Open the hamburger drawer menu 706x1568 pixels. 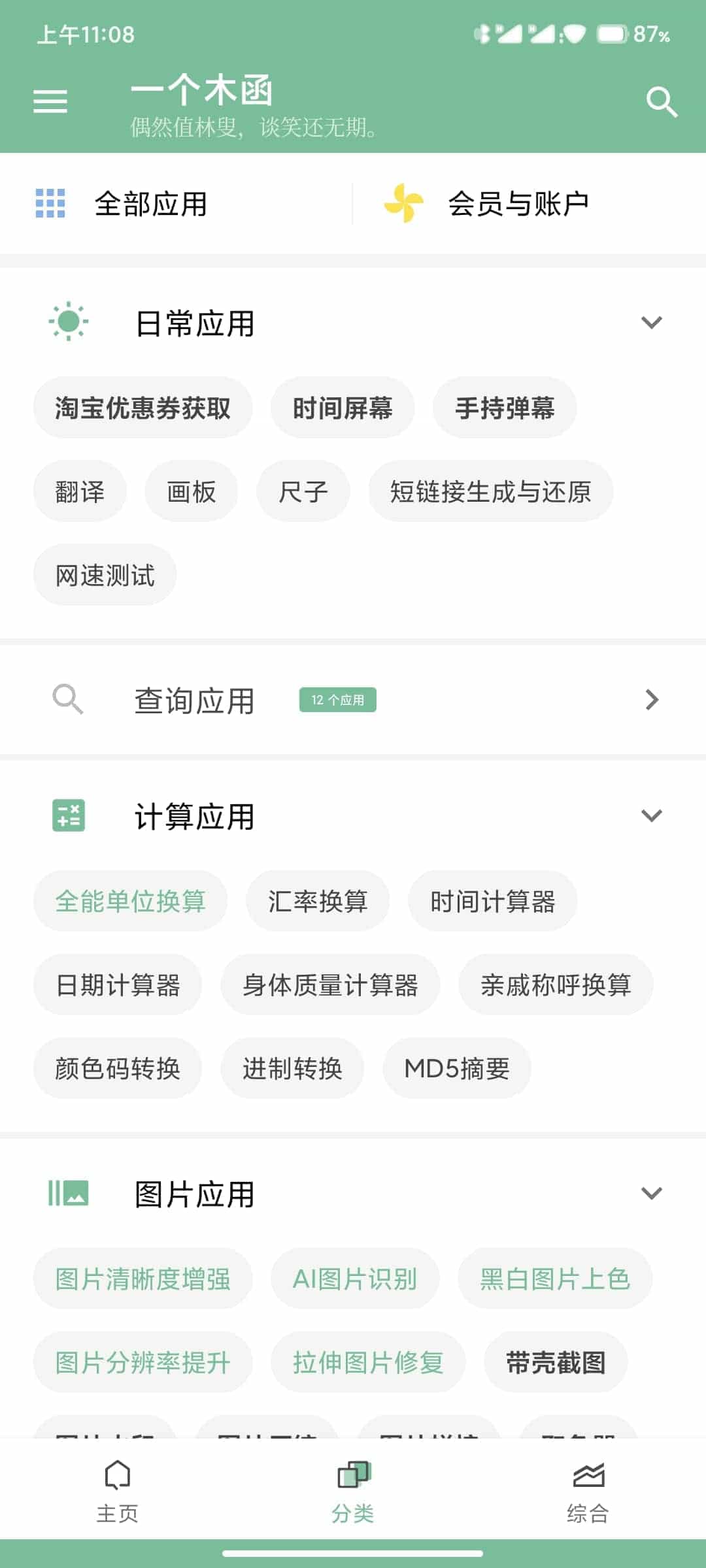[x=50, y=102]
